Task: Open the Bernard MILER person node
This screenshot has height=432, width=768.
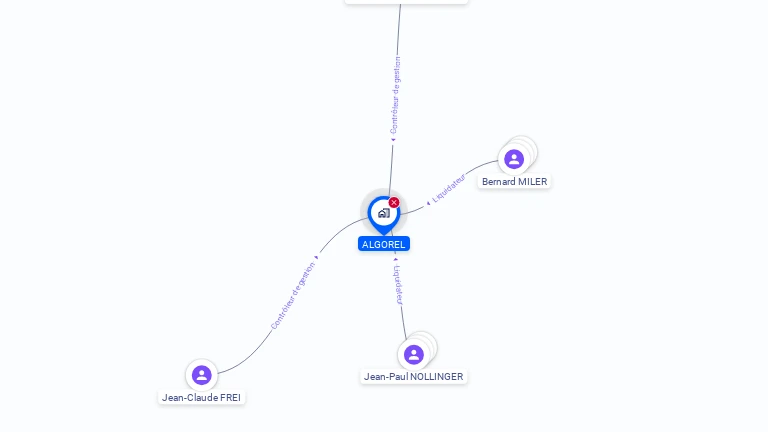Action: (514, 159)
